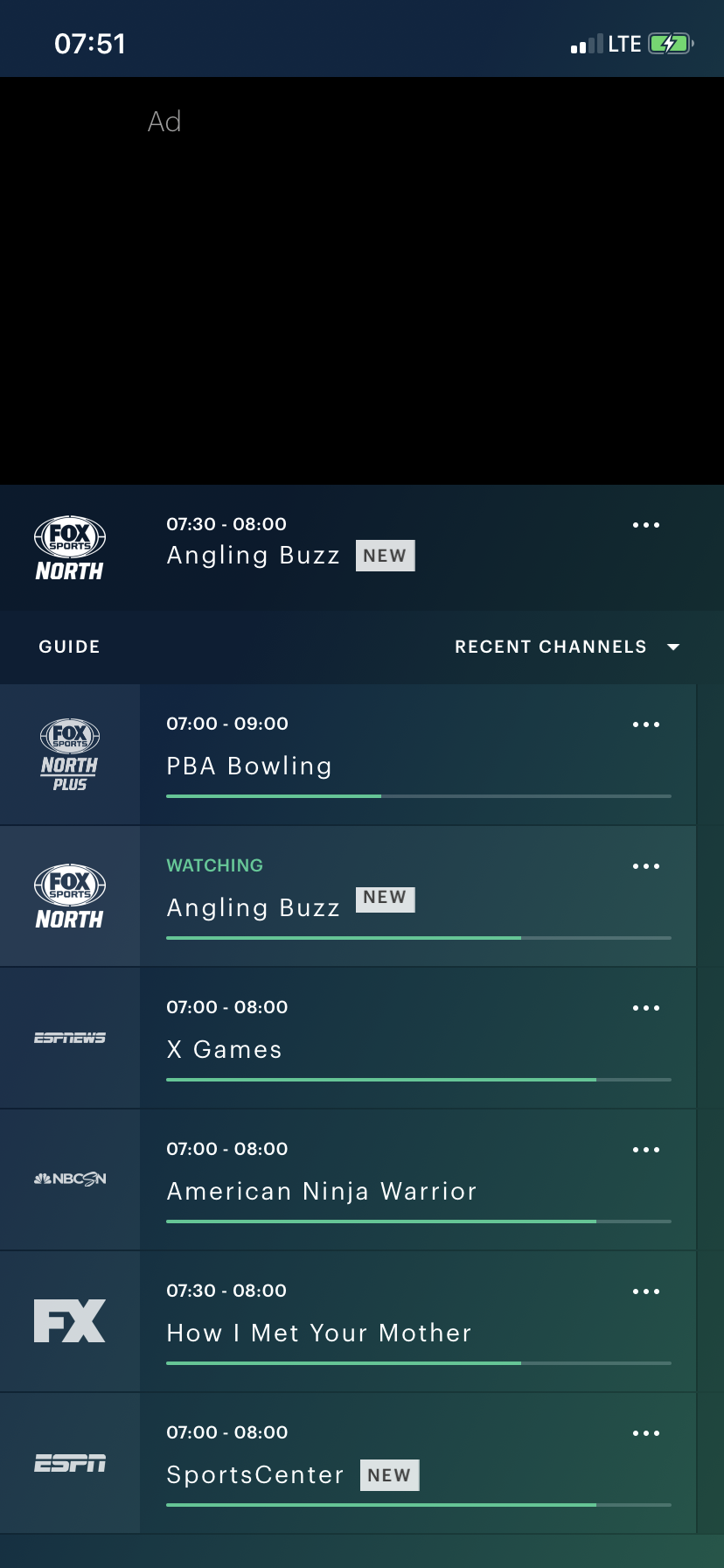
Task: Watch X Games on ESPNews
Action: pyautogui.click(x=348, y=1038)
